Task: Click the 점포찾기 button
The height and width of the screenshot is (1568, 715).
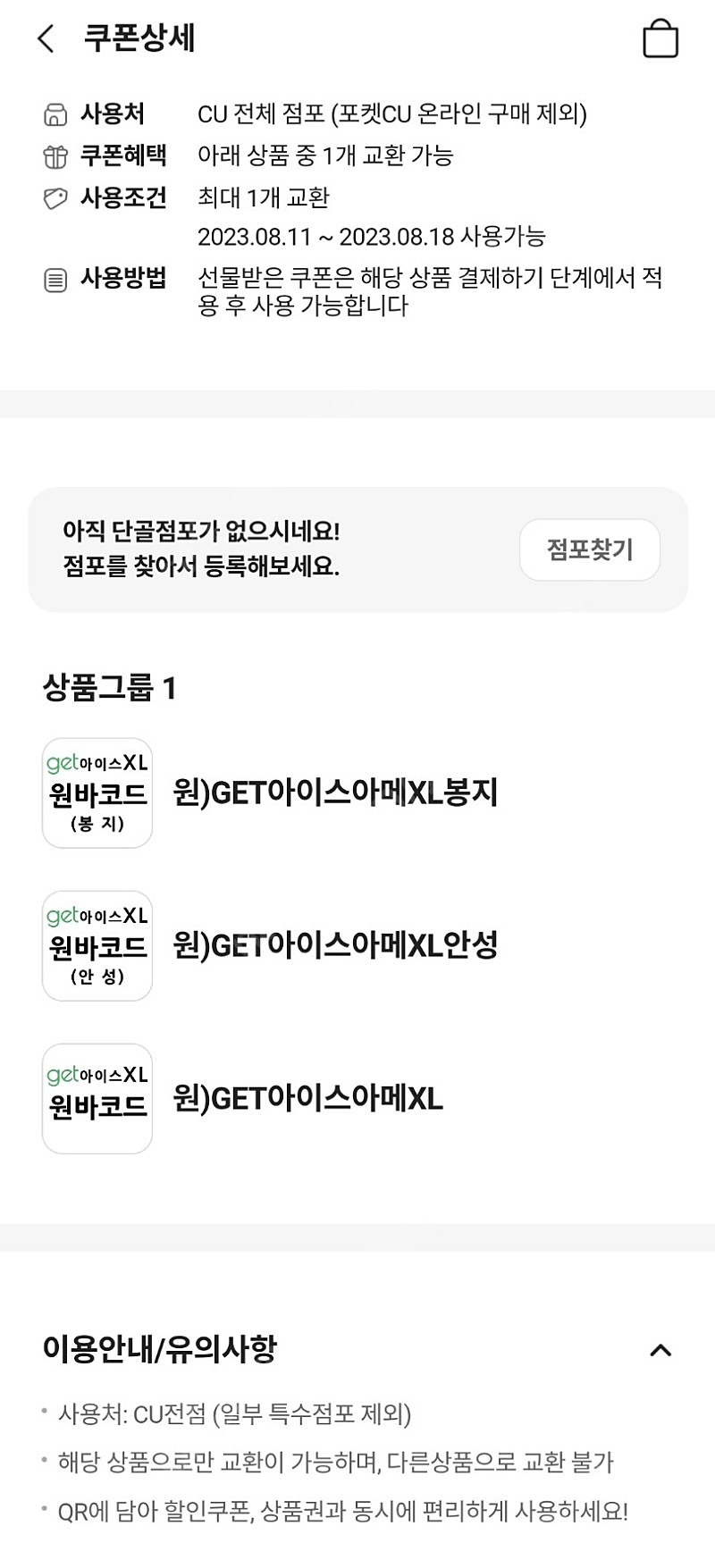Action: point(589,549)
